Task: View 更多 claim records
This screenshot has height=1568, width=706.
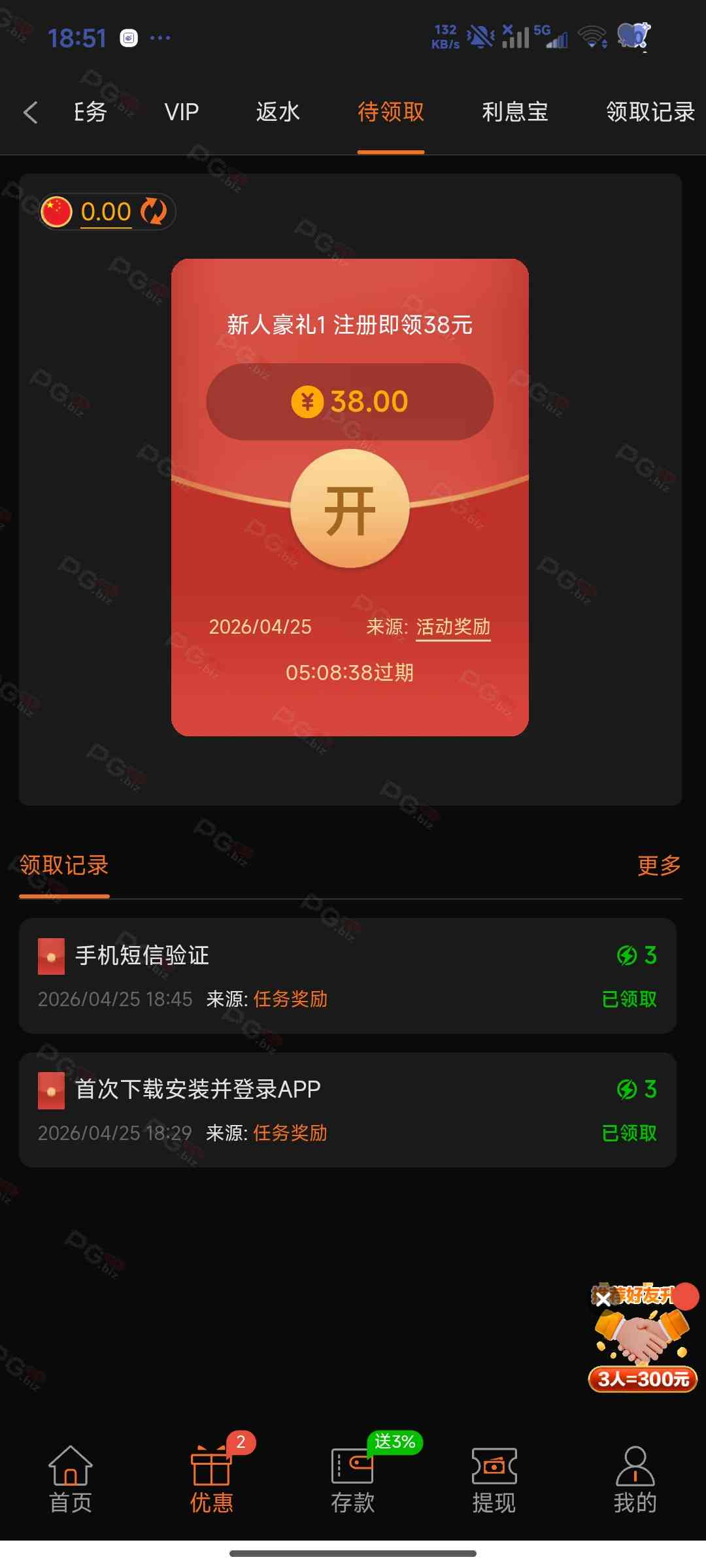Action: pyautogui.click(x=658, y=865)
